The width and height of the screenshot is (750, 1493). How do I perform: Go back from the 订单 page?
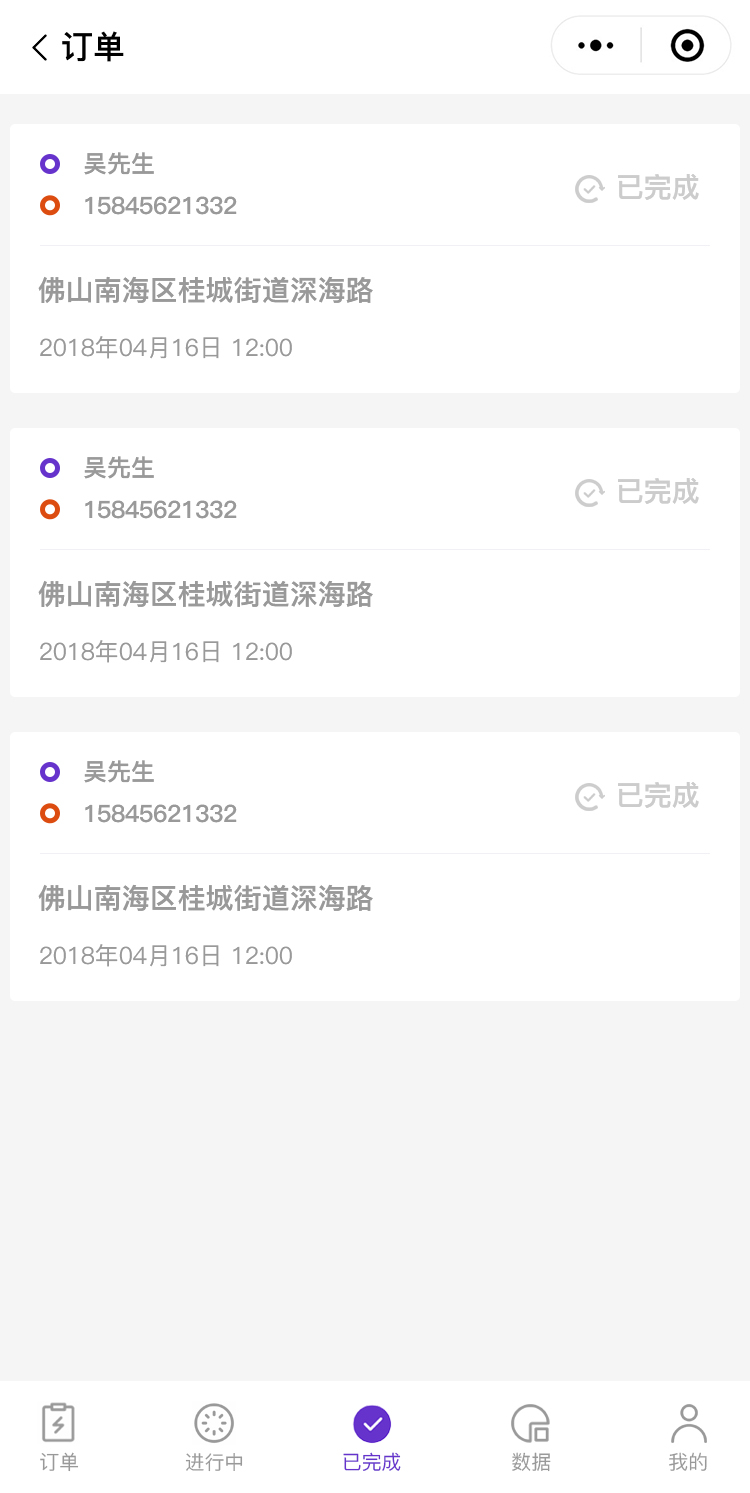coord(40,47)
